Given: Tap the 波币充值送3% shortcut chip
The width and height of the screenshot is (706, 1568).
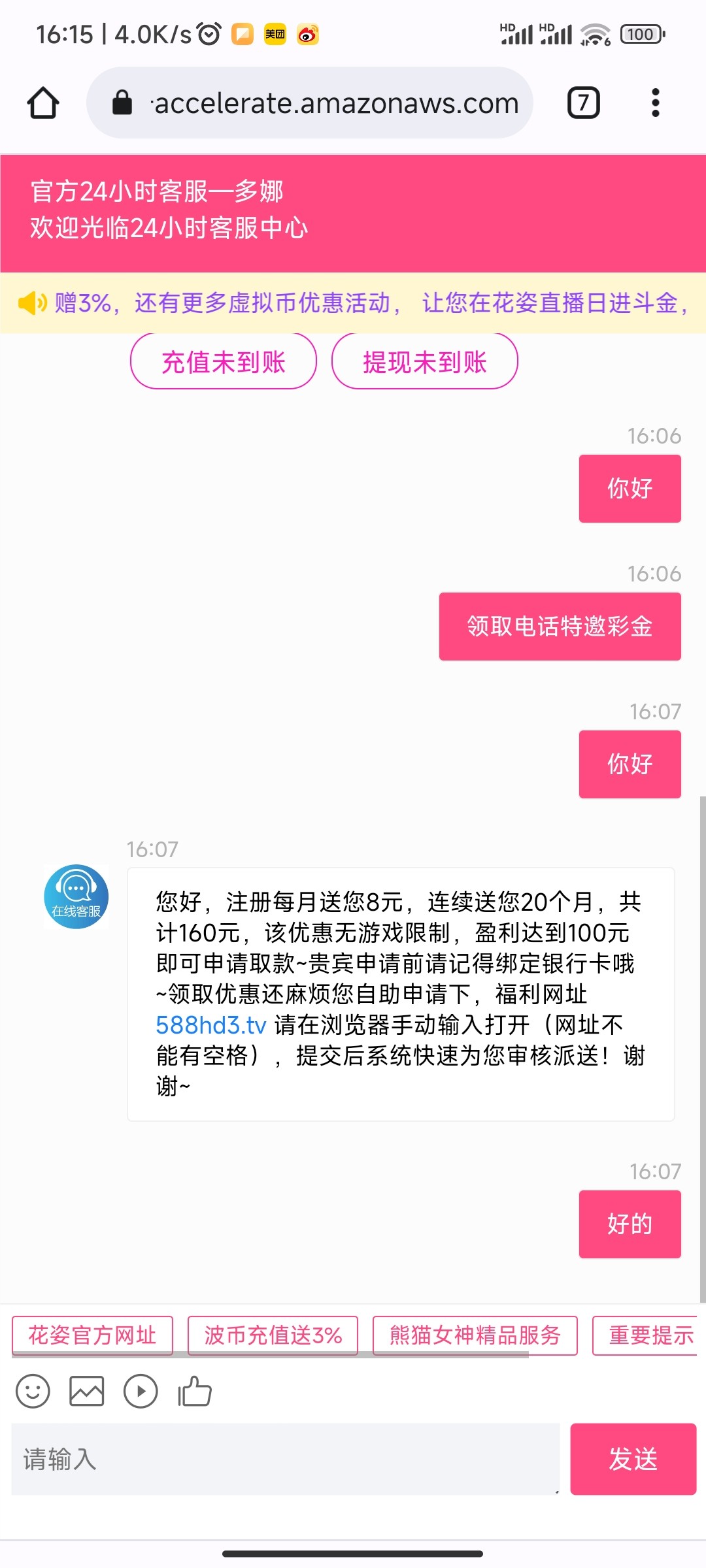Looking at the screenshot, I should (273, 1335).
